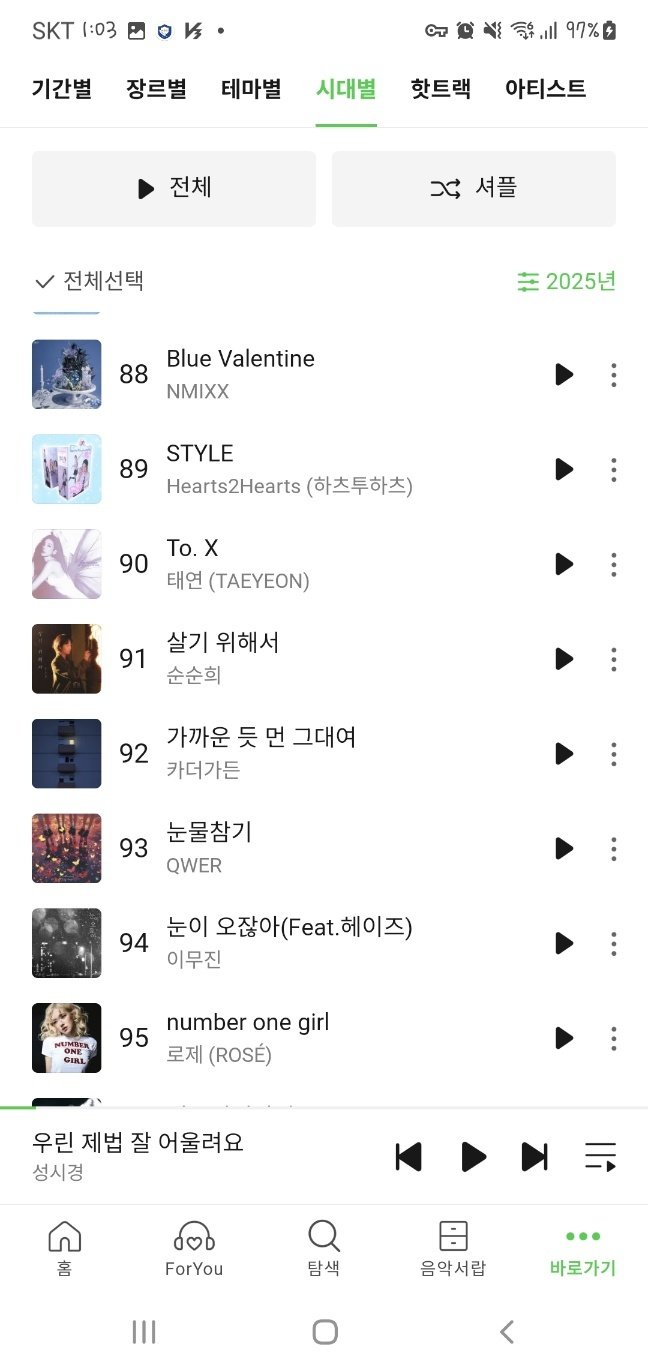Screen dimensions: 648x1368
Task: Go to the 홈 tab
Action: click(x=65, y=1248)
